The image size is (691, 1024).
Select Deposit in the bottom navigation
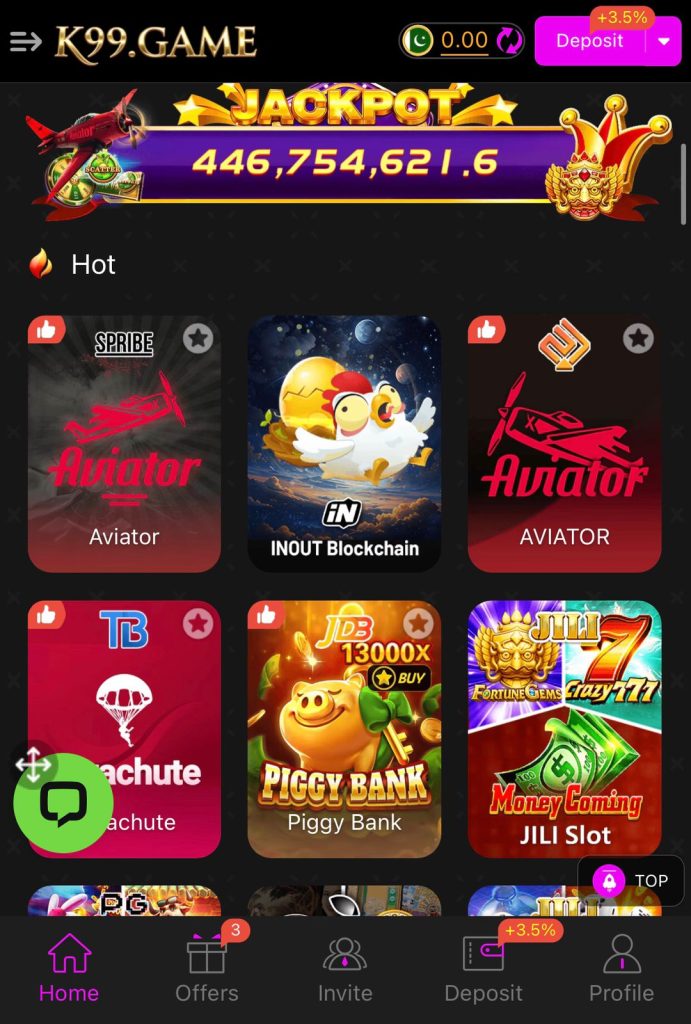[484, 968]
